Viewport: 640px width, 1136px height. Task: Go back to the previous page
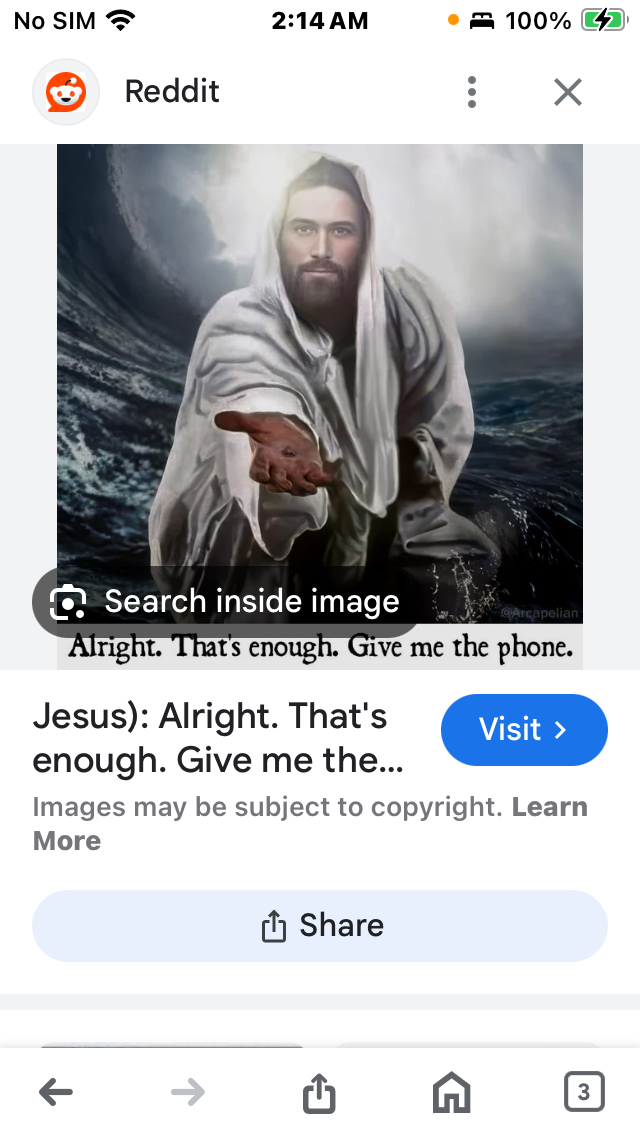point(56,1092)
